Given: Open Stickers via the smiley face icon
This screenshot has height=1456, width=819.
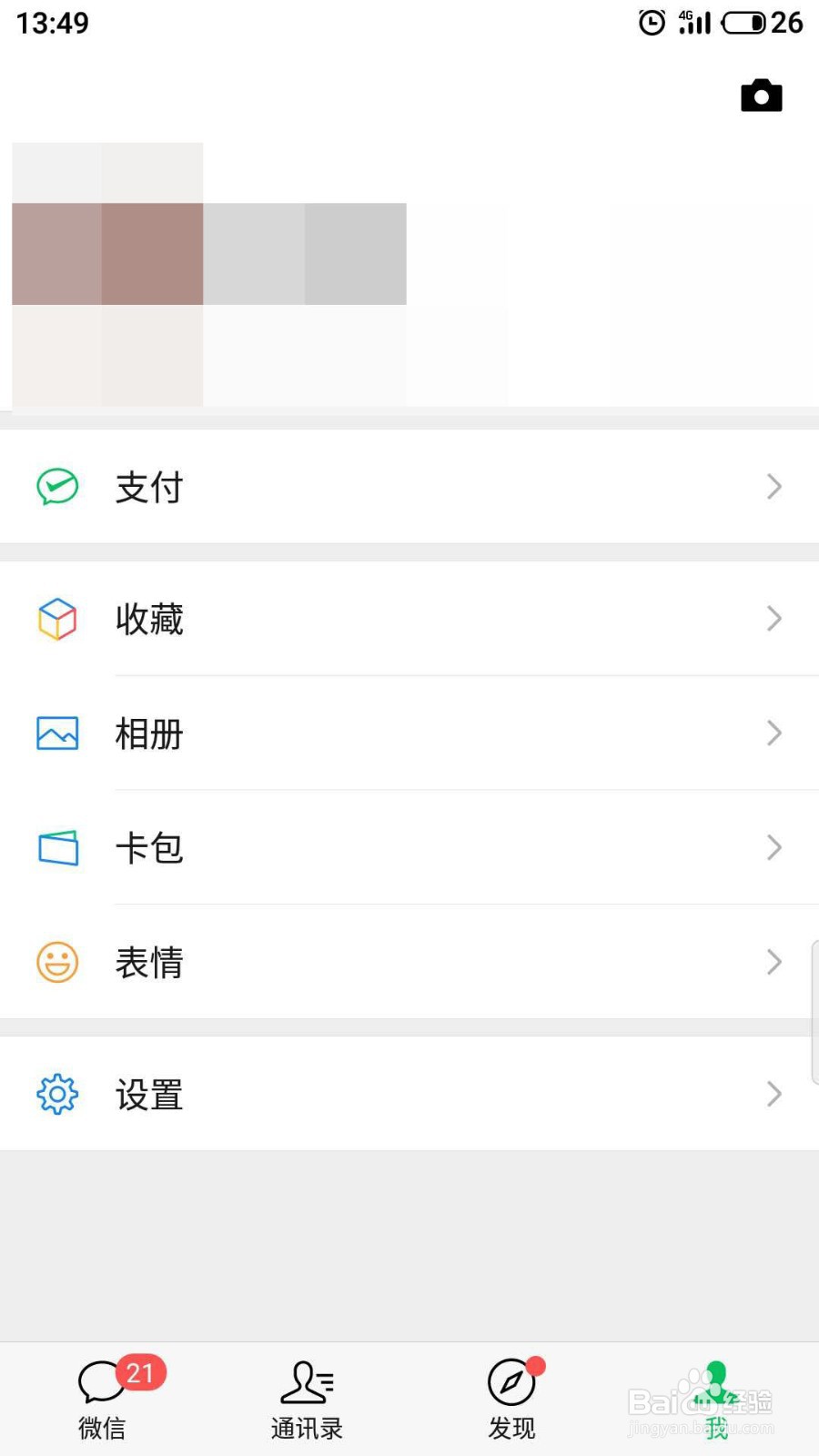Looking at the screenshot, I should click(57, 962).
